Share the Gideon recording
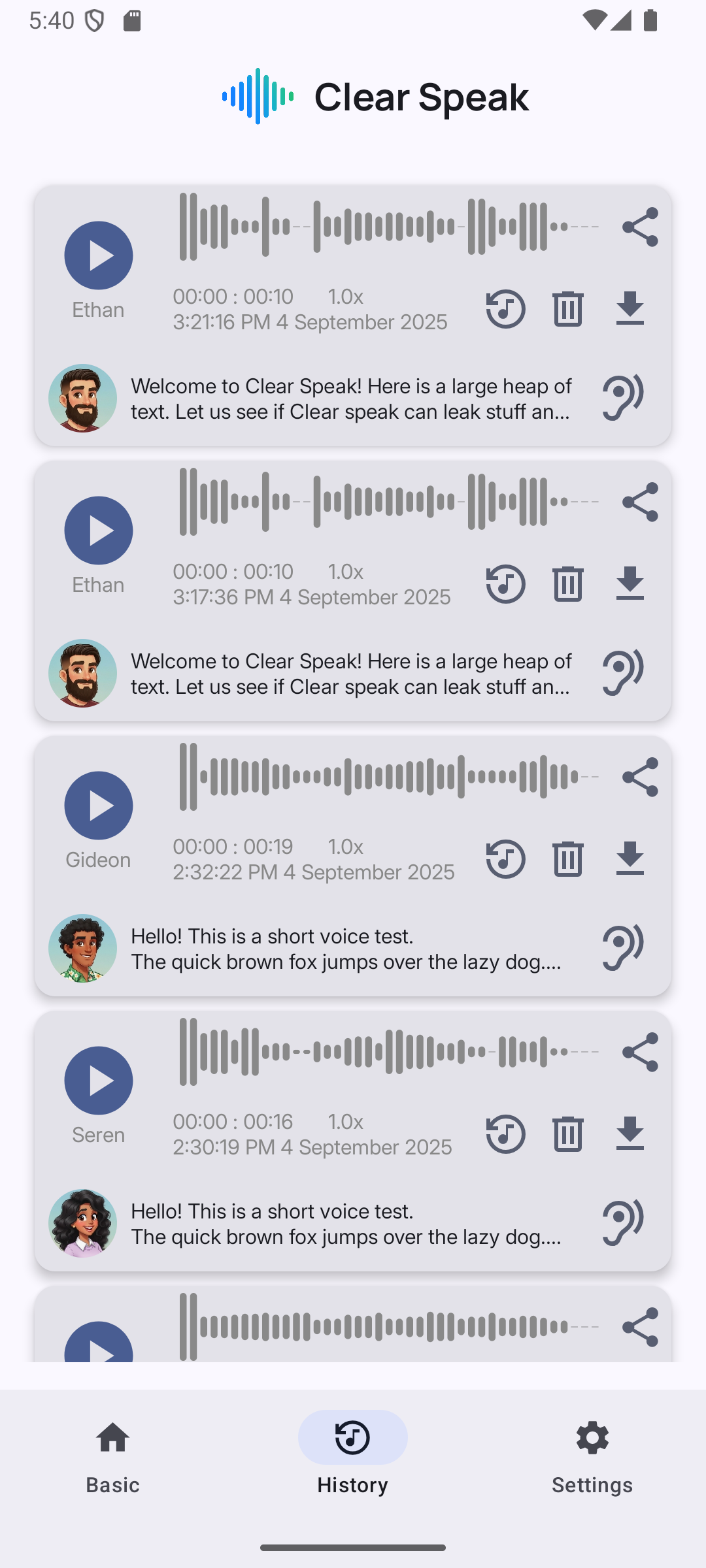706x1568 pixels. 640,777
